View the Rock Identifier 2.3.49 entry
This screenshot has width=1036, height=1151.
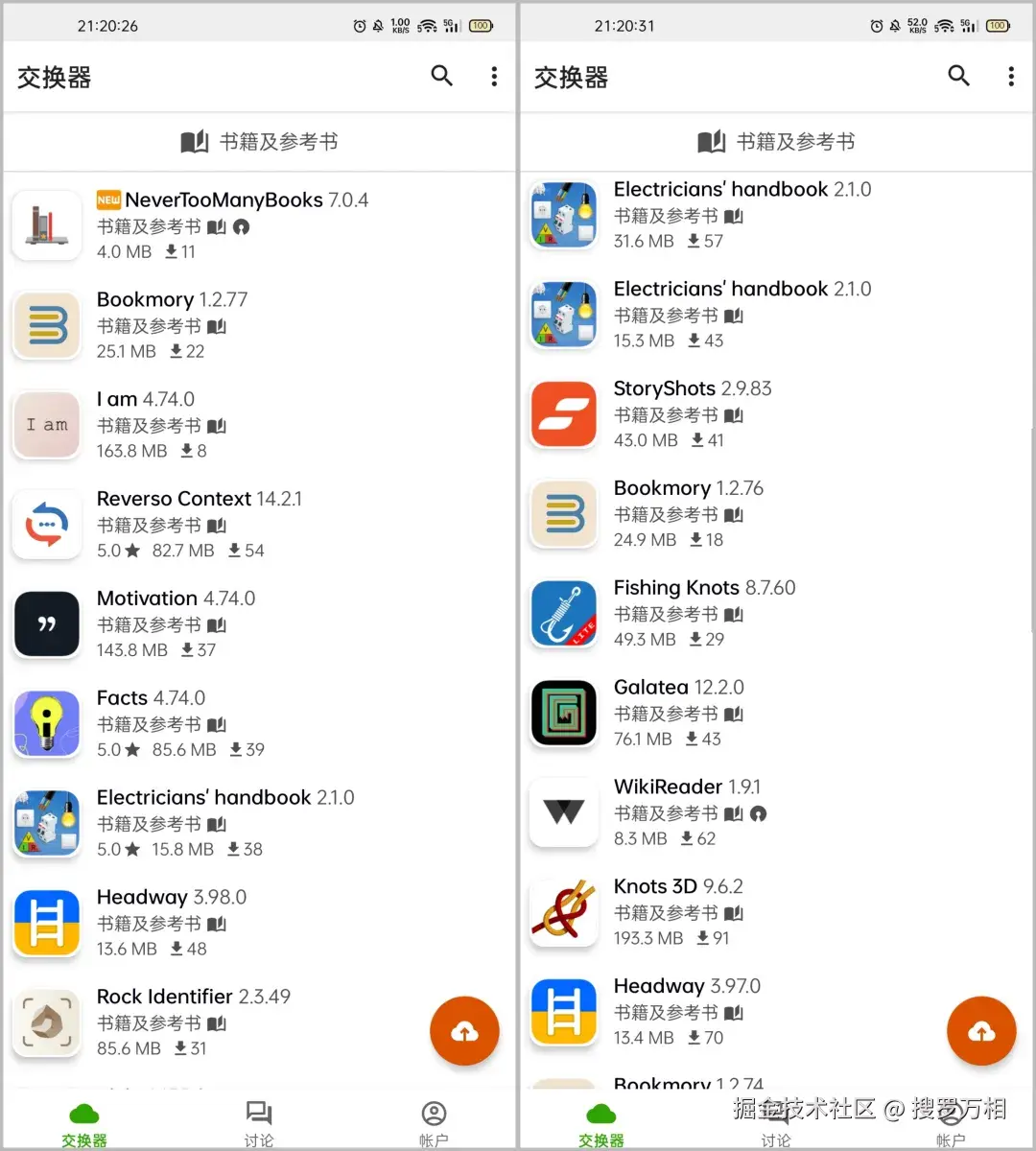tap(193, 1022)
